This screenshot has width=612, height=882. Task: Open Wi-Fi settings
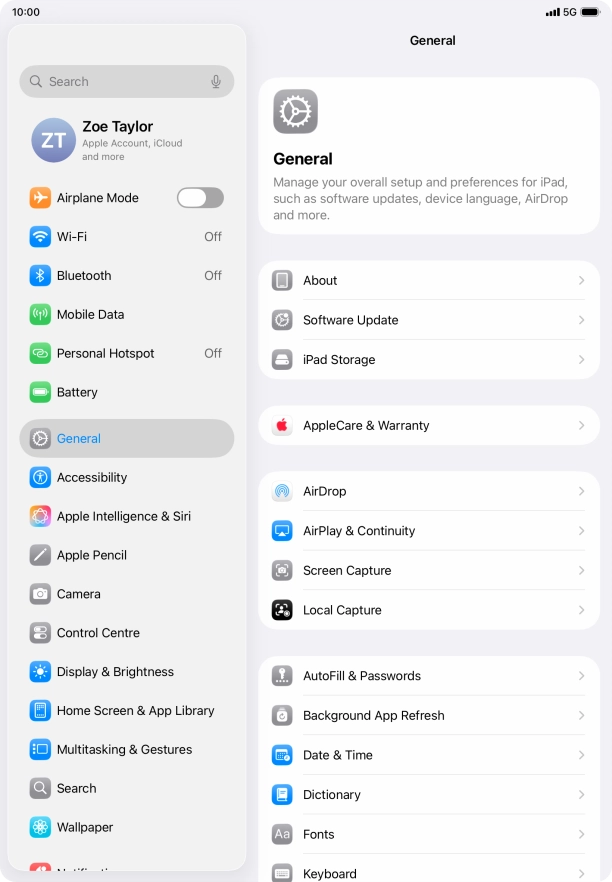(127, 237)
